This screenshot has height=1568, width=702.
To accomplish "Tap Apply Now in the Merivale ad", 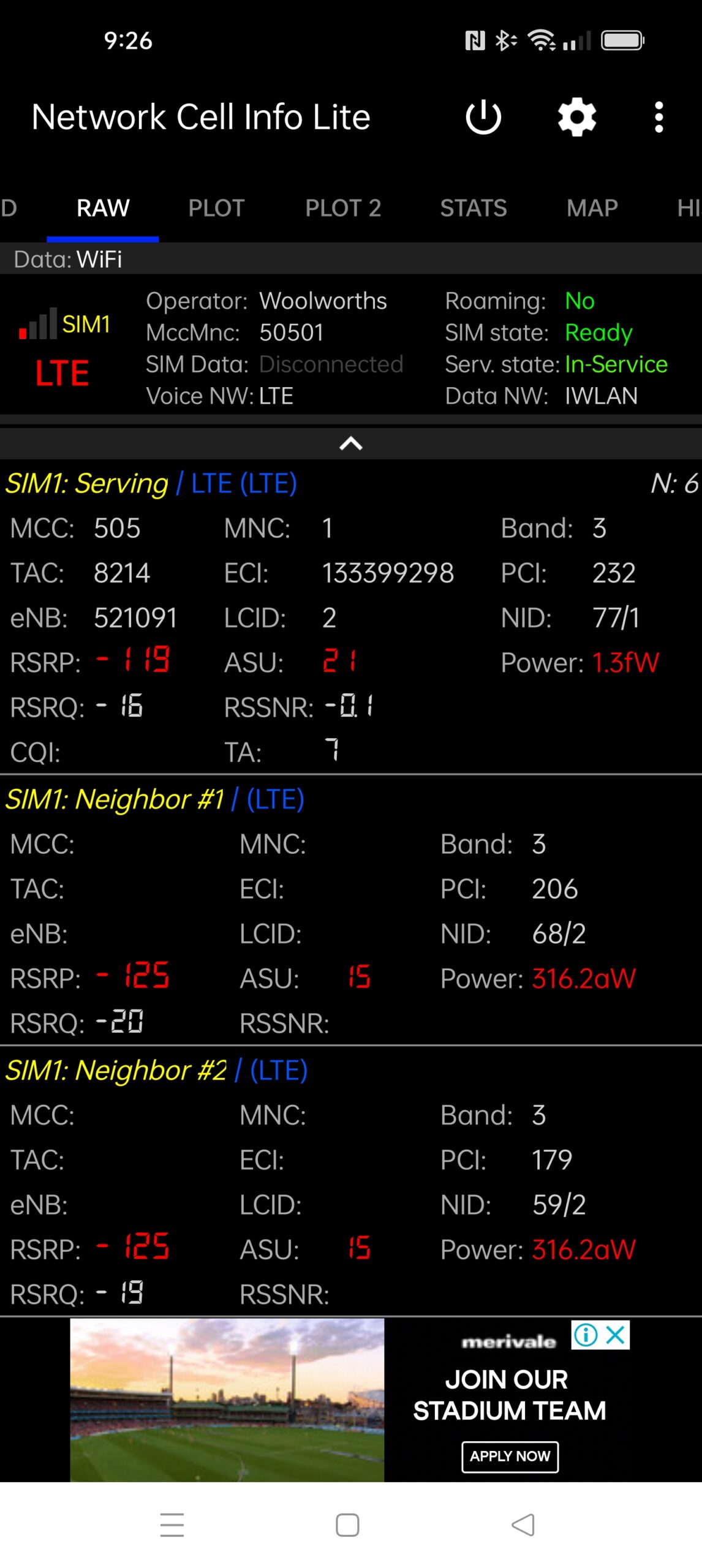I will point(510,1456).
